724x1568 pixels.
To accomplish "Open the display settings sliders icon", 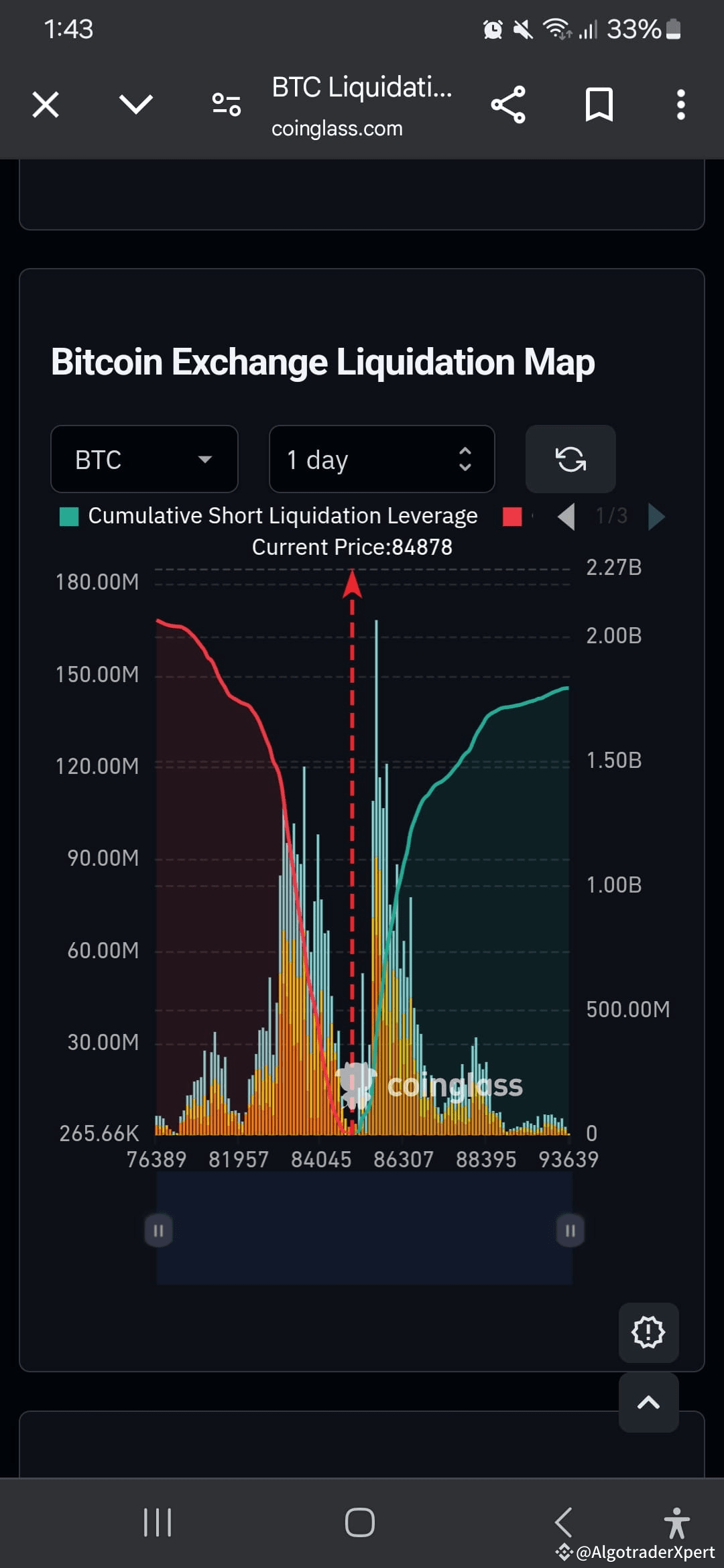I will [226, 104].
